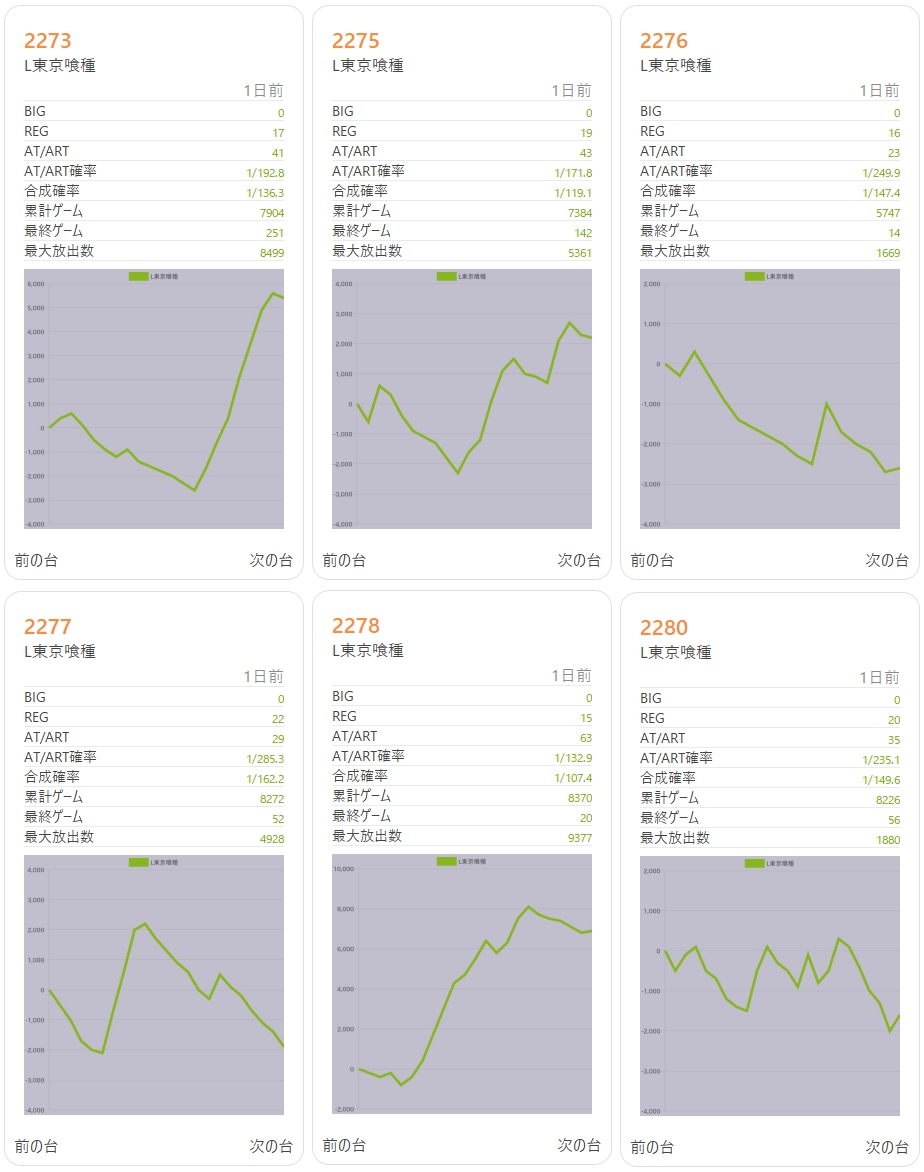
Task: Open machine number 2280 details
Action: coord(664,628)
